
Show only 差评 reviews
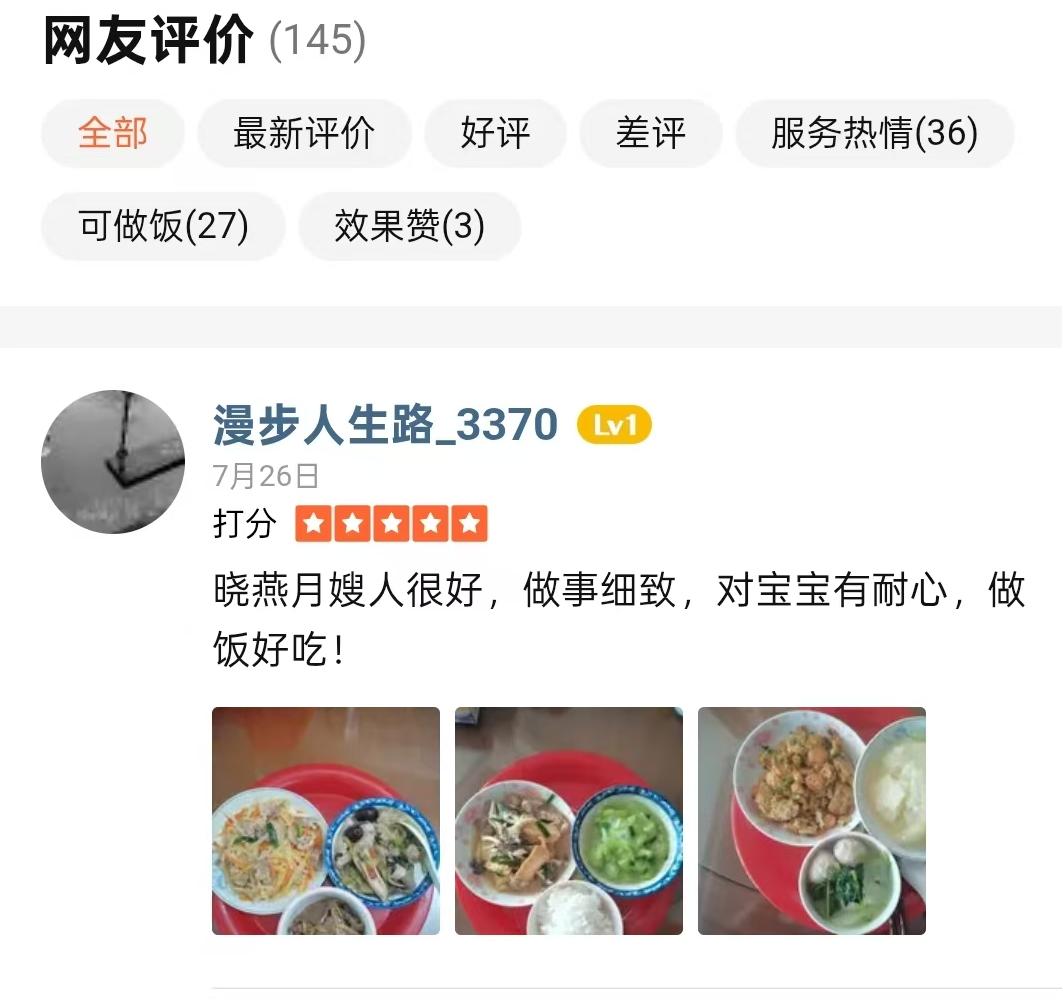coord(651,133)
